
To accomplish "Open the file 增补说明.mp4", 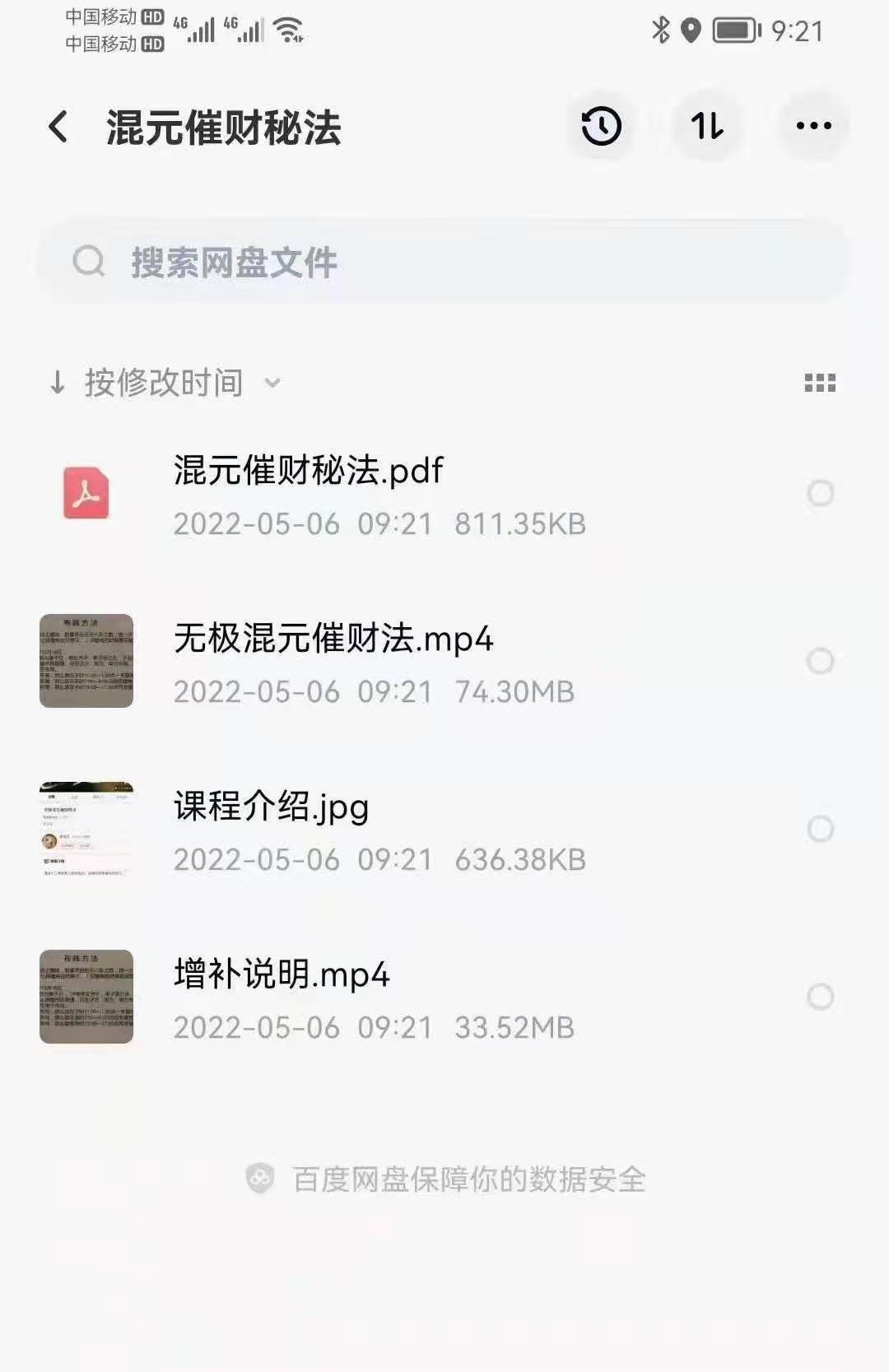I will (280, 976).
